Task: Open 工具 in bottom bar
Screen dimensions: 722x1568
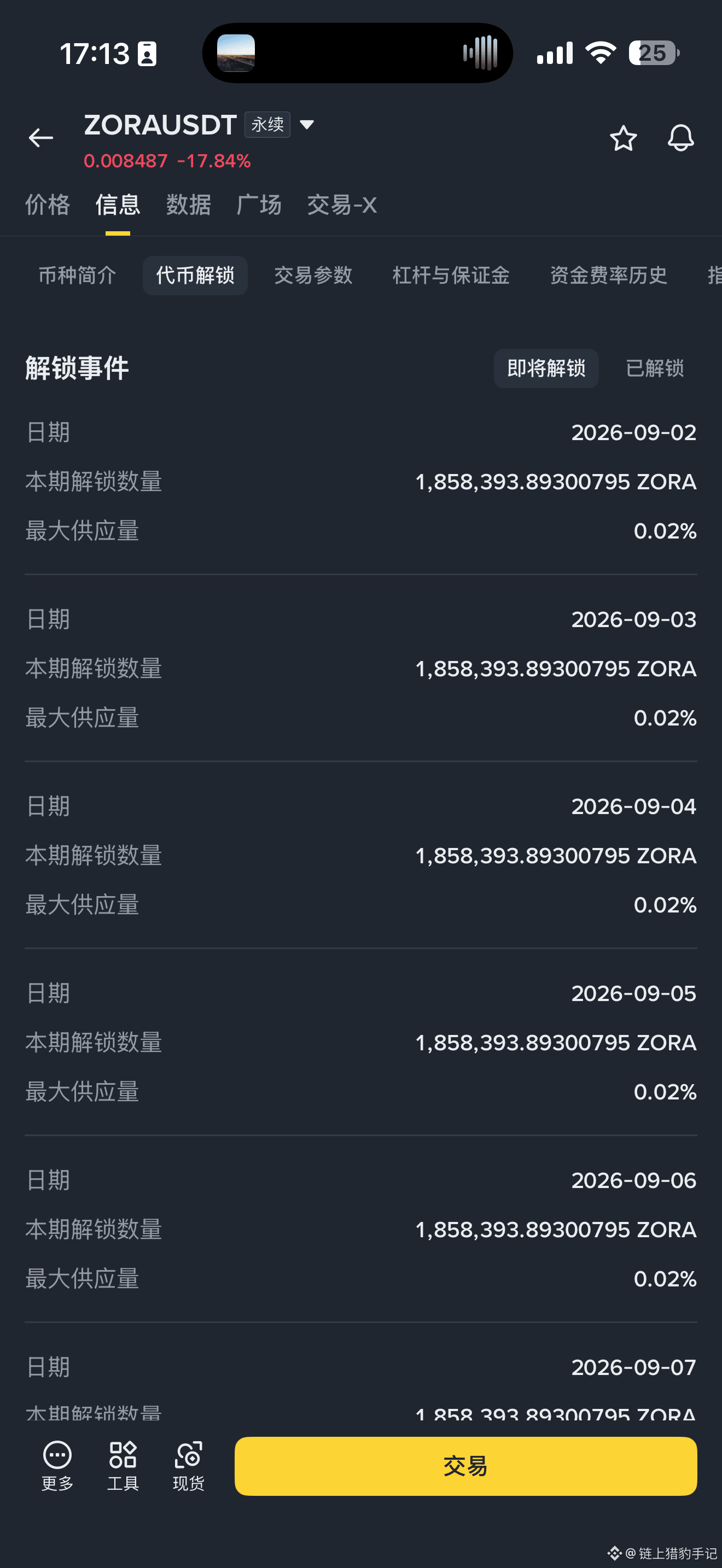Action: click(123, 1466)
